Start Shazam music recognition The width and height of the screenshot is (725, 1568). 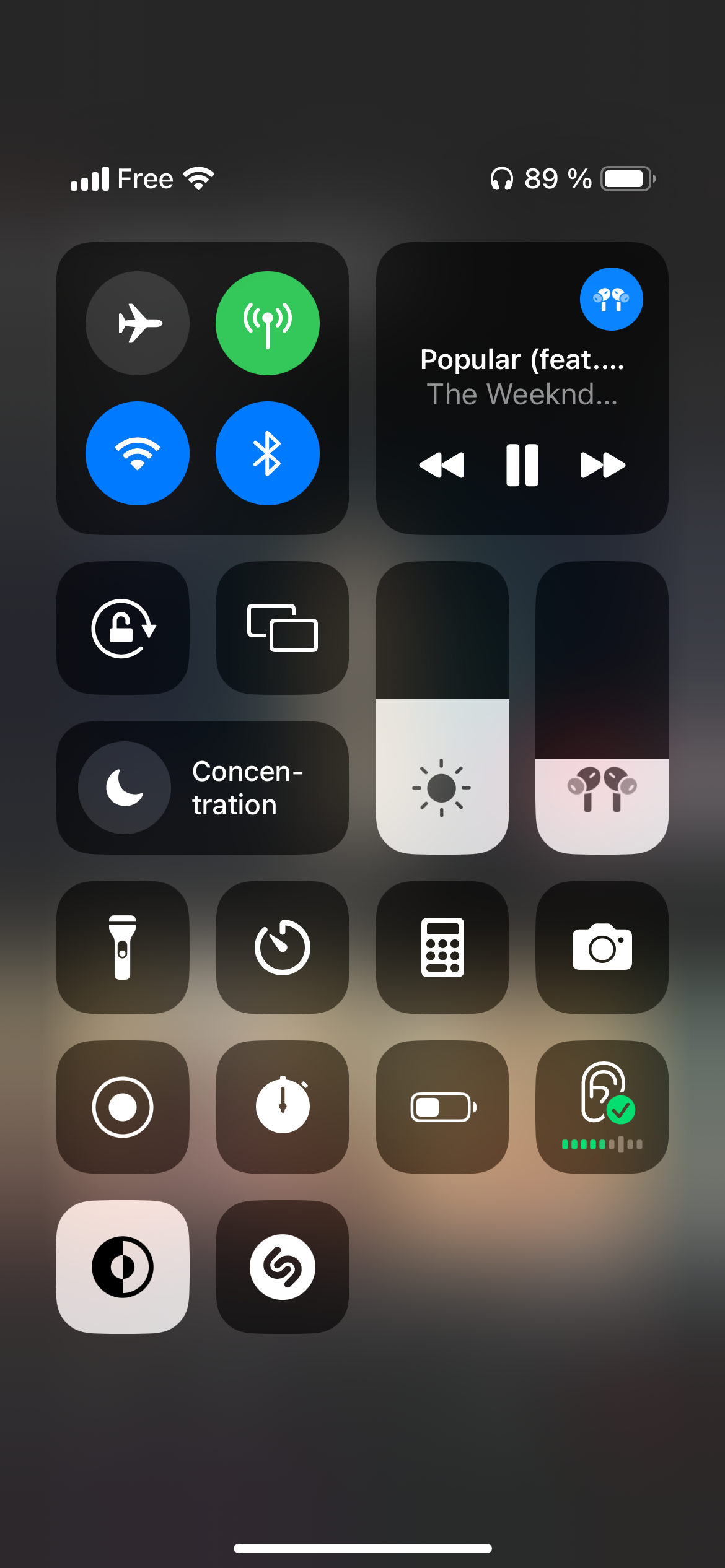(283, 1267)
